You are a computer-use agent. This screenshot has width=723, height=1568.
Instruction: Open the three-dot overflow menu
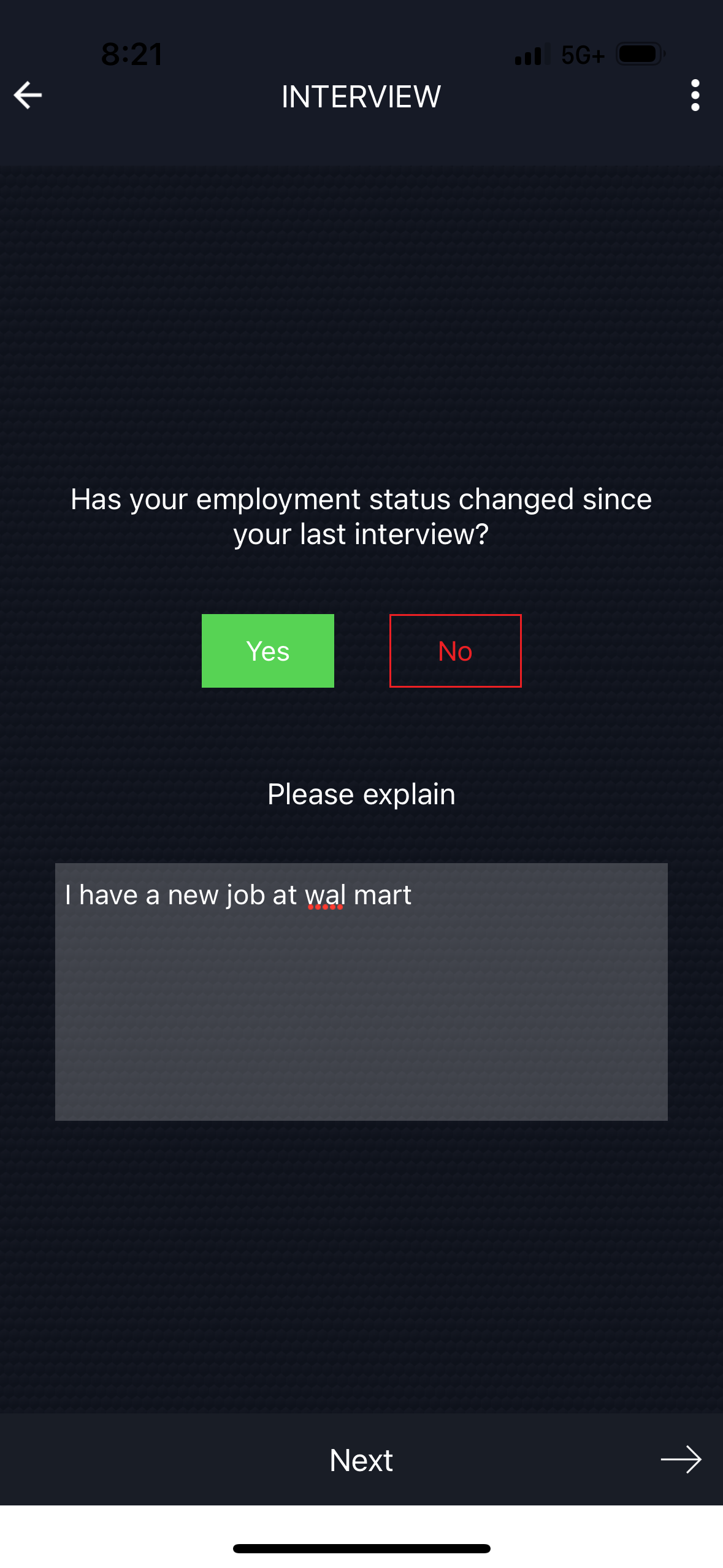pos(694,96)
